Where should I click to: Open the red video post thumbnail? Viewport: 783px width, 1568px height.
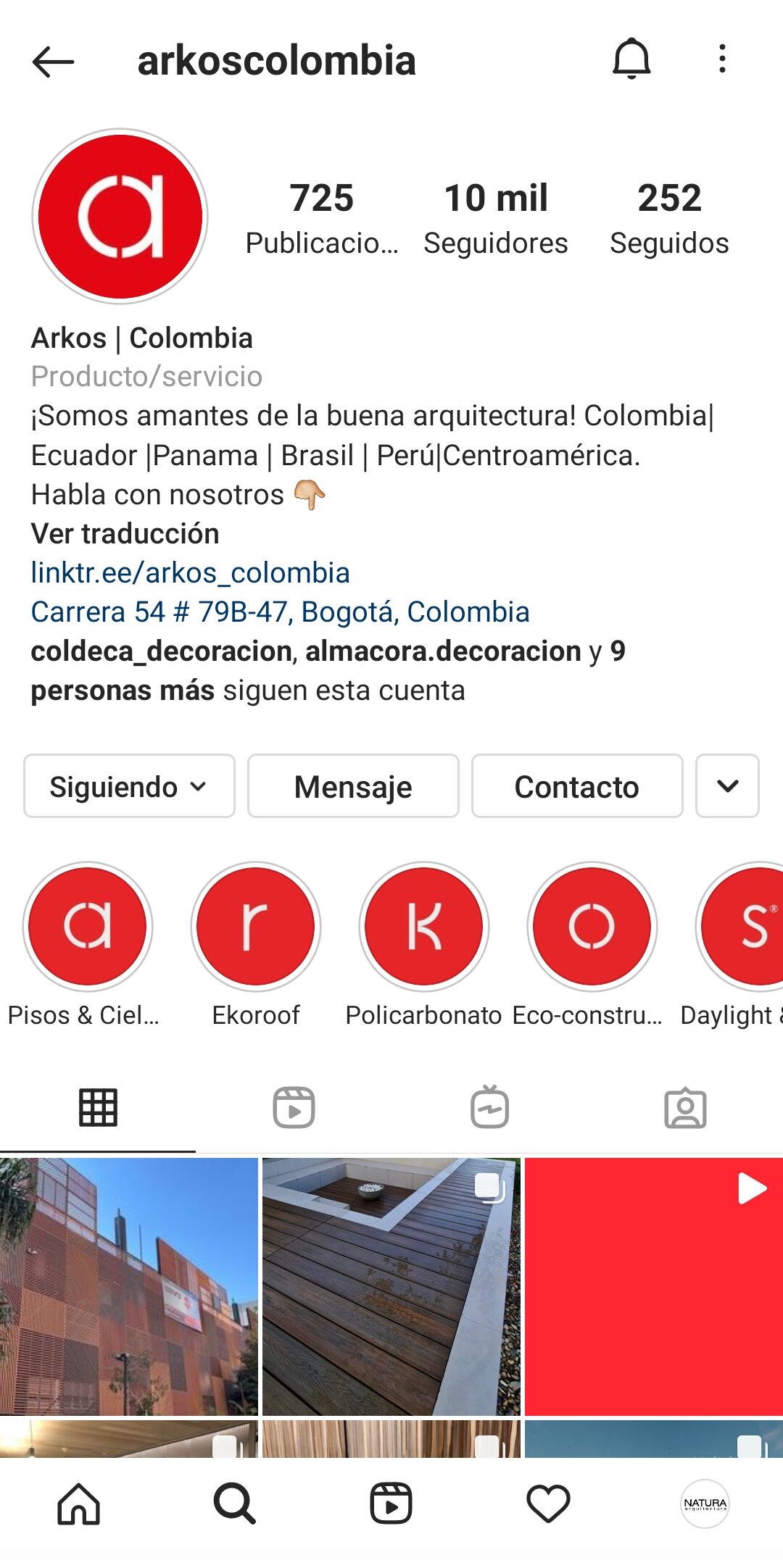(x=653, y=1286)
